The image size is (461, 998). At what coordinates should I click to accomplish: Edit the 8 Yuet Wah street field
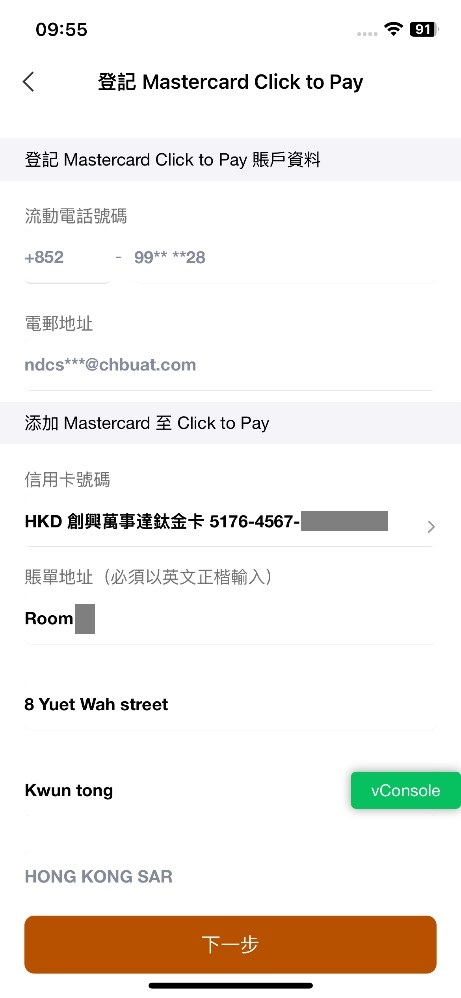click(230, 705)
